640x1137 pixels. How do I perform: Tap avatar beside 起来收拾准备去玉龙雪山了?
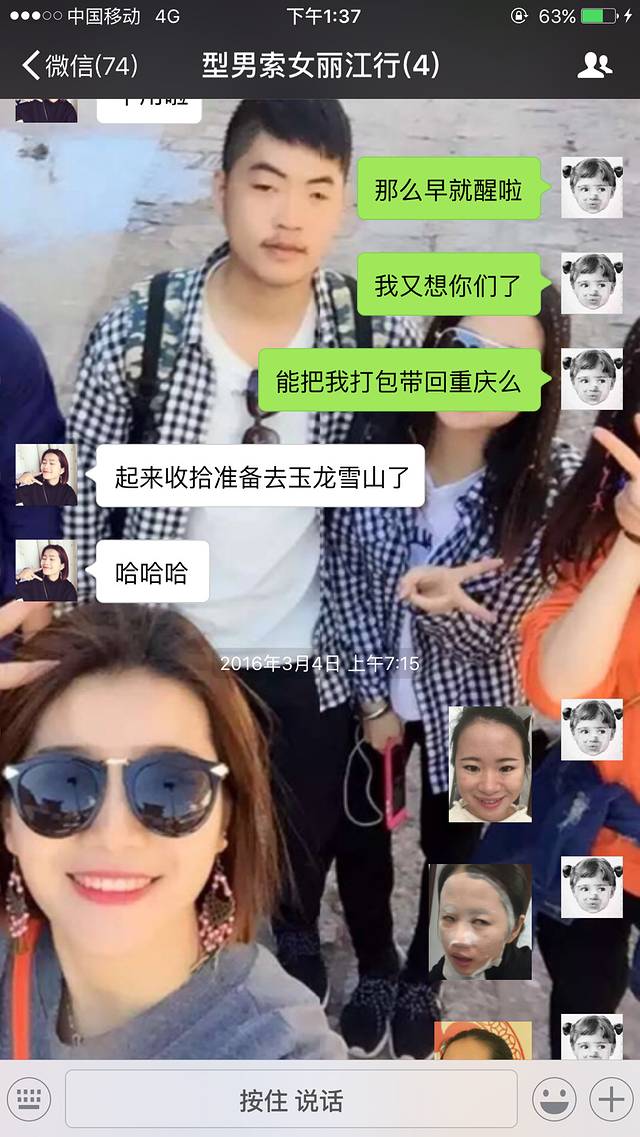[x=46, y=475]
